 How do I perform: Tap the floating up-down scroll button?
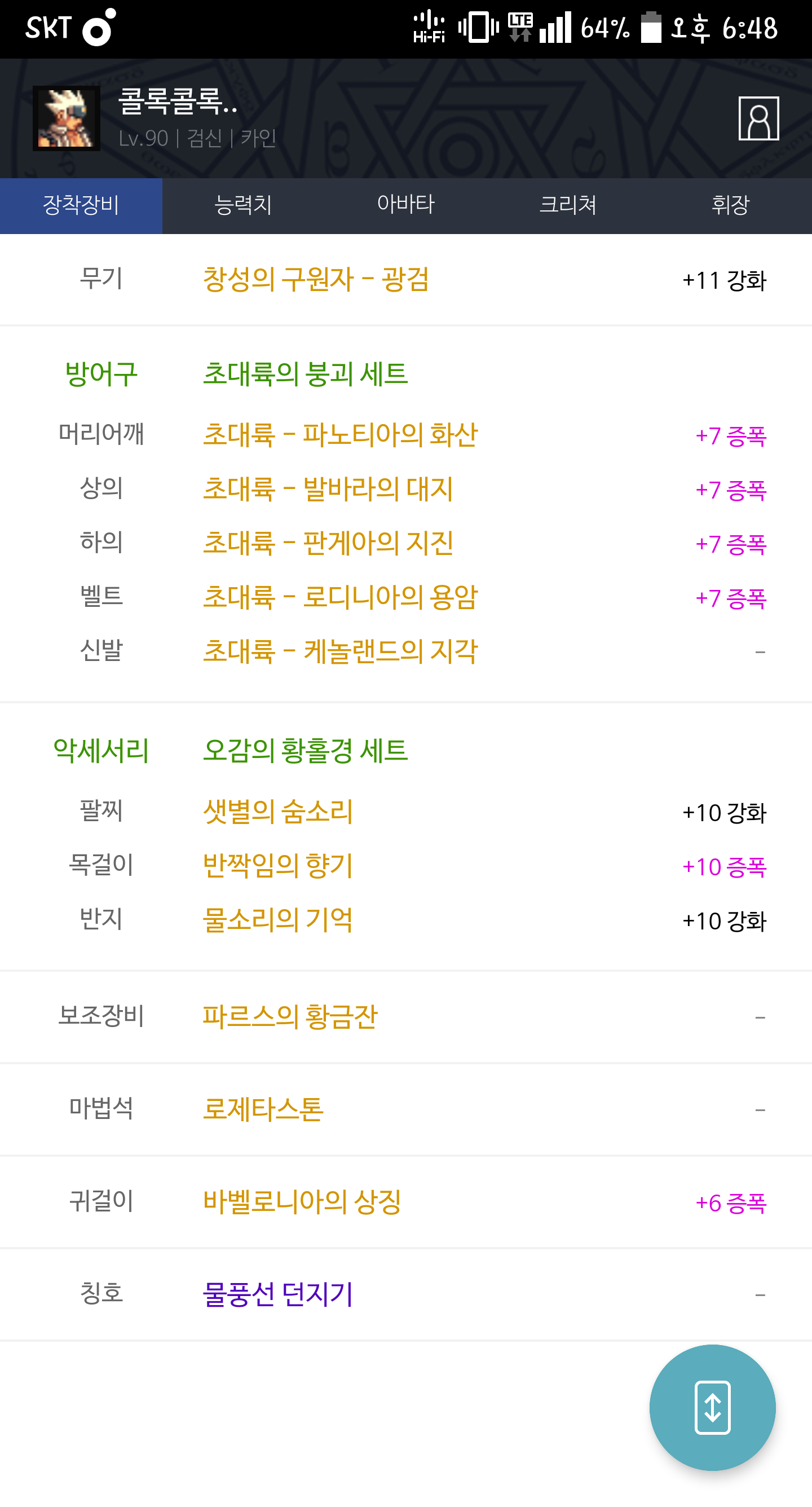[x=713, y=1408]
